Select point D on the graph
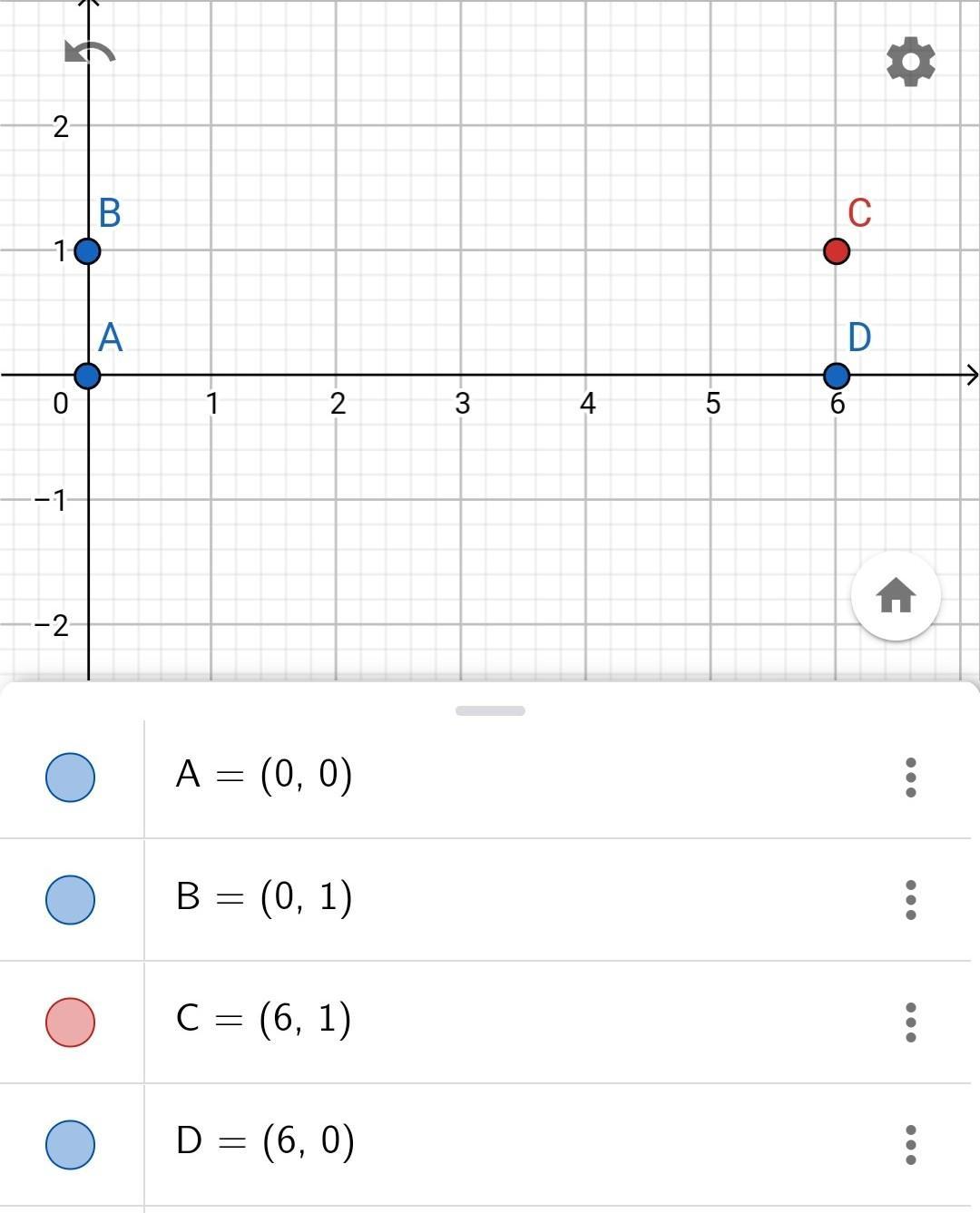This screenshot has height=1213, width=980. 837,375
